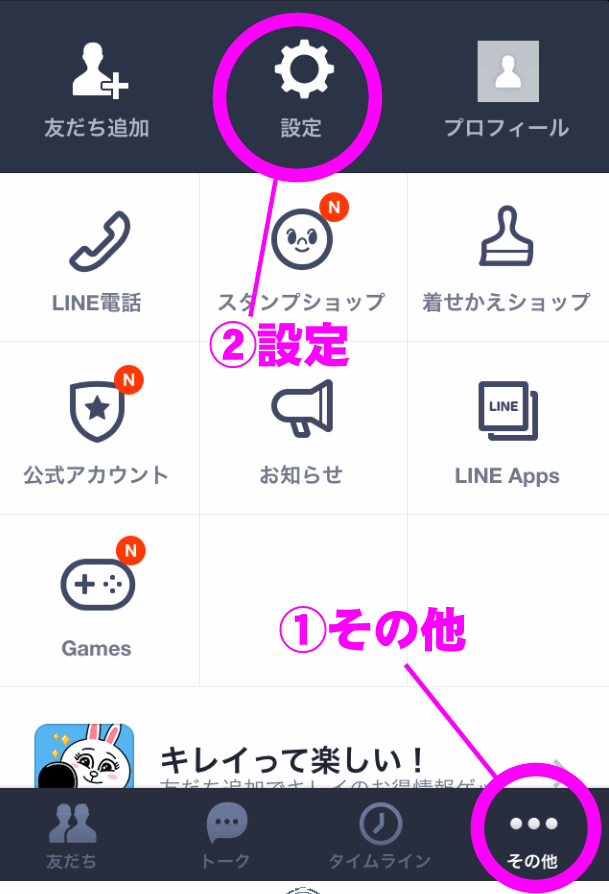Select the その他 tab
The image size is (609, 894).
[532, 838]
